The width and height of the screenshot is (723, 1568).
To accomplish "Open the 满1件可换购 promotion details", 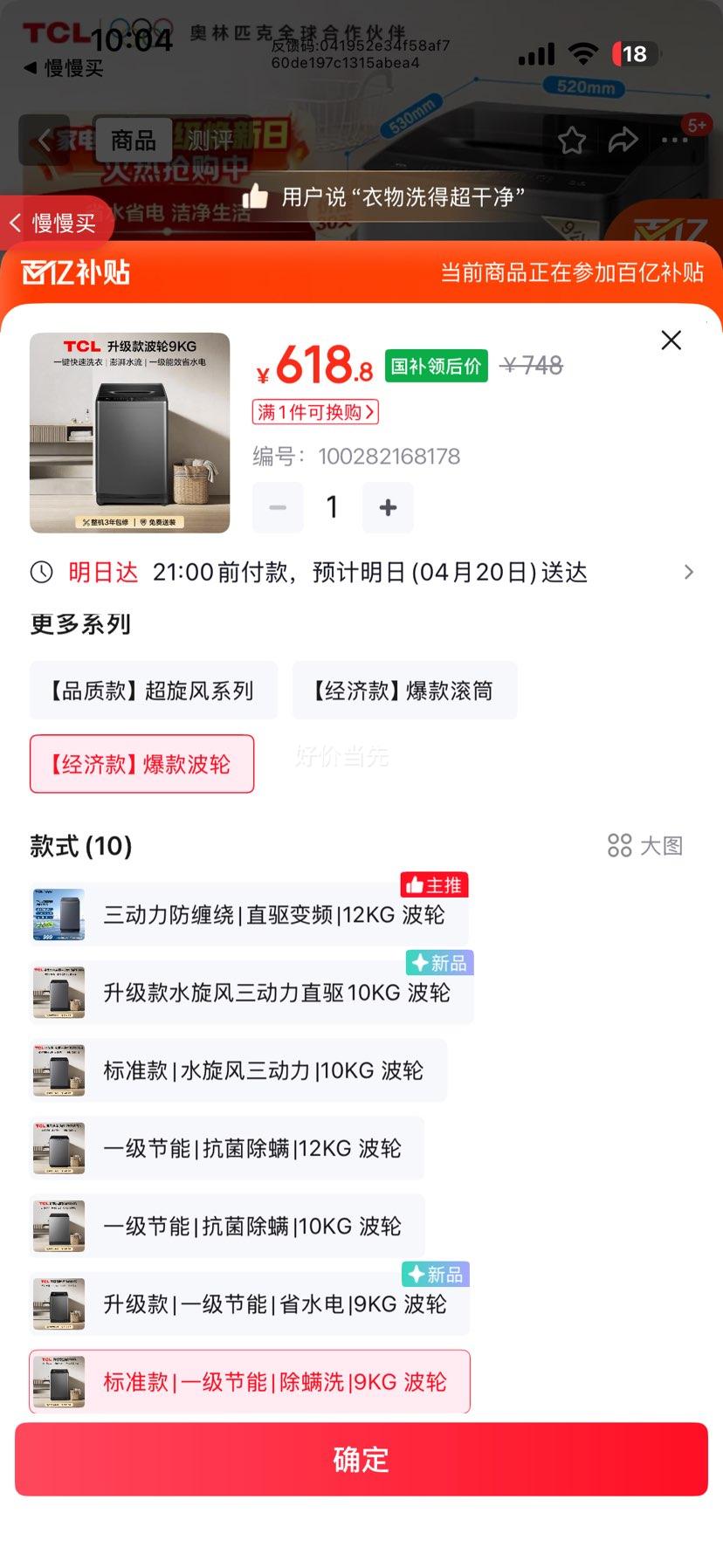I will tap(315, 412).
